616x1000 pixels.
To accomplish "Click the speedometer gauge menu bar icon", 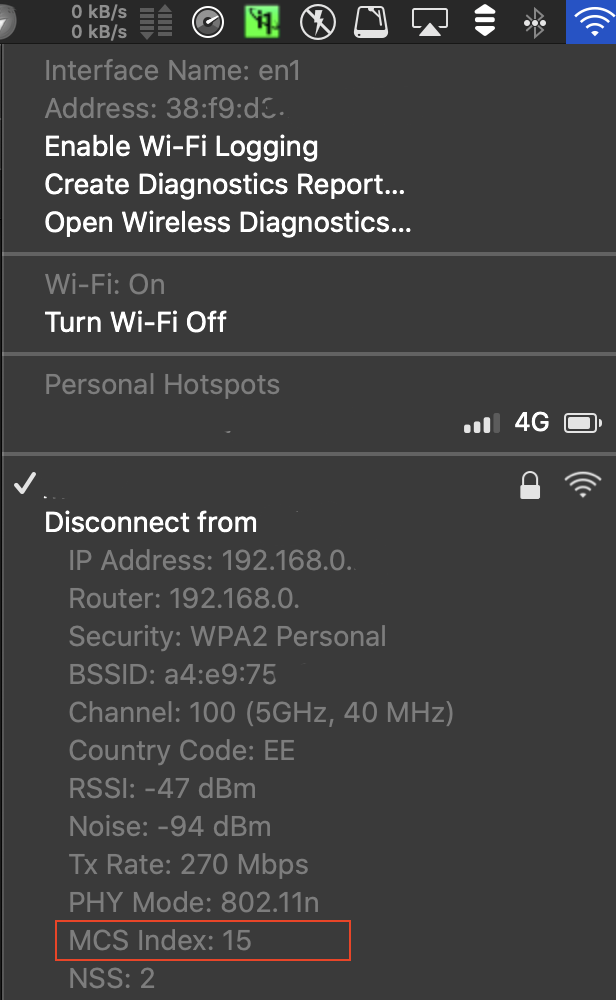I will (x=208, y=23).
